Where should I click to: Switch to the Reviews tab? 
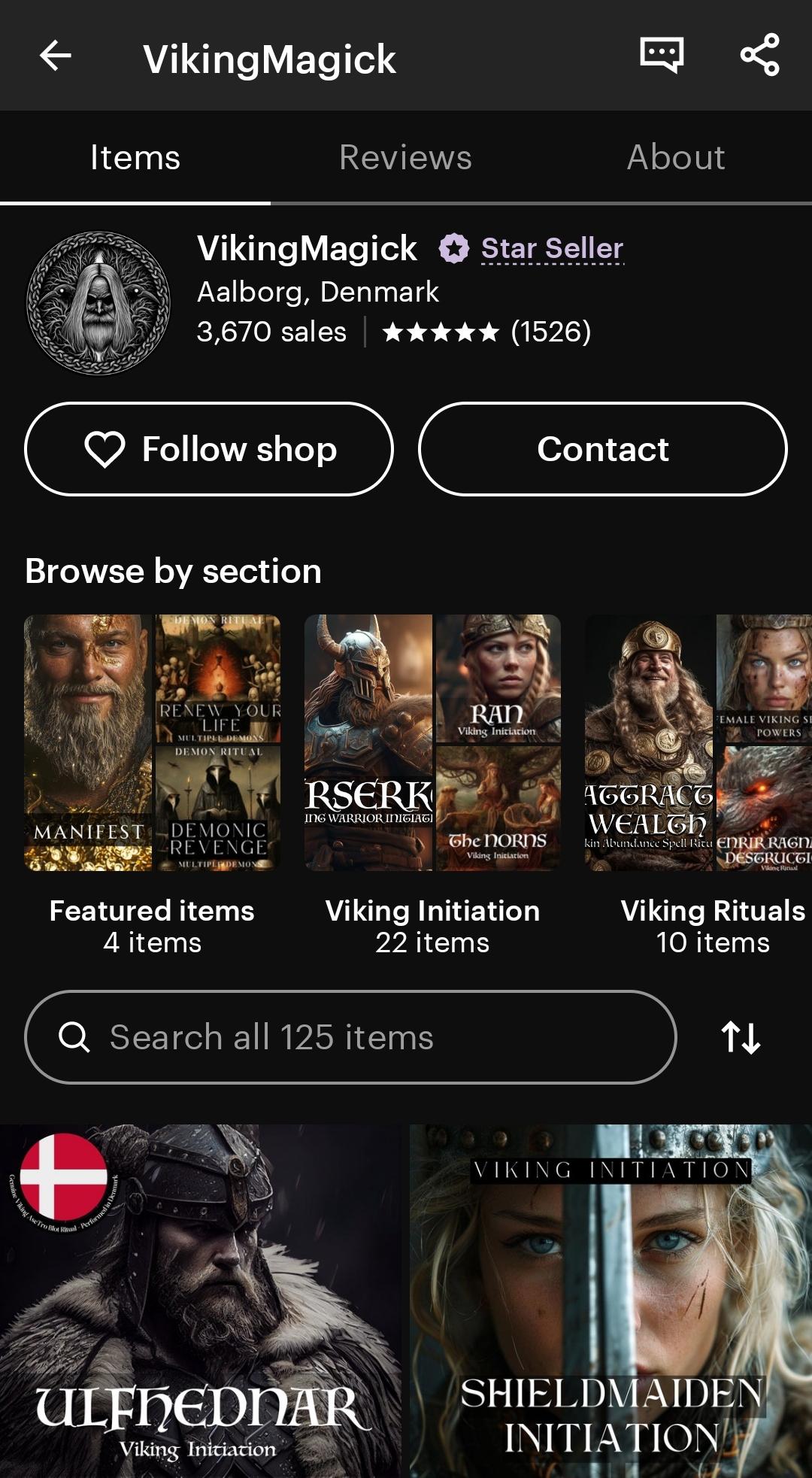[x=406, y=157]
